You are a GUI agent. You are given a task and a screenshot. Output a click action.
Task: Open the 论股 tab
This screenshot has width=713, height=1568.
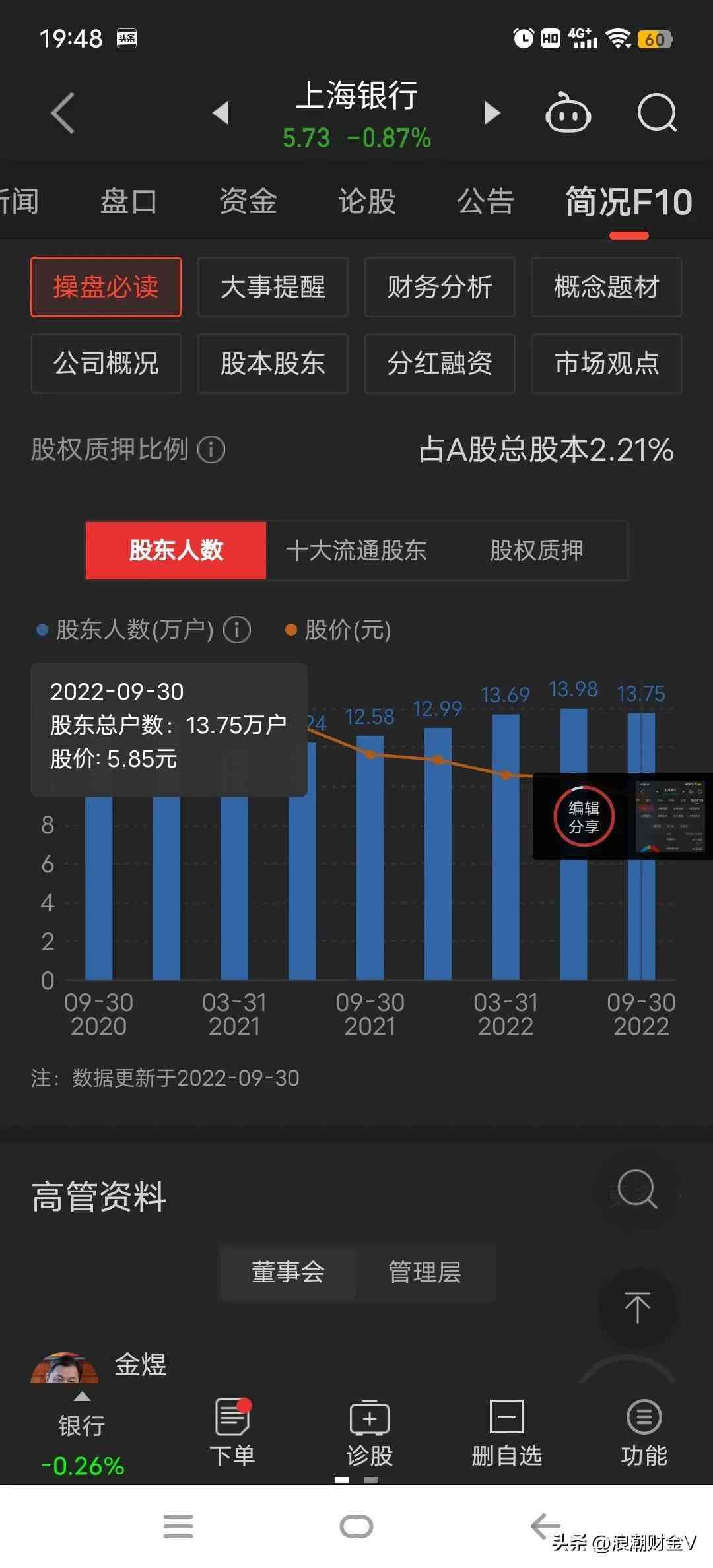tap(366, 201)
